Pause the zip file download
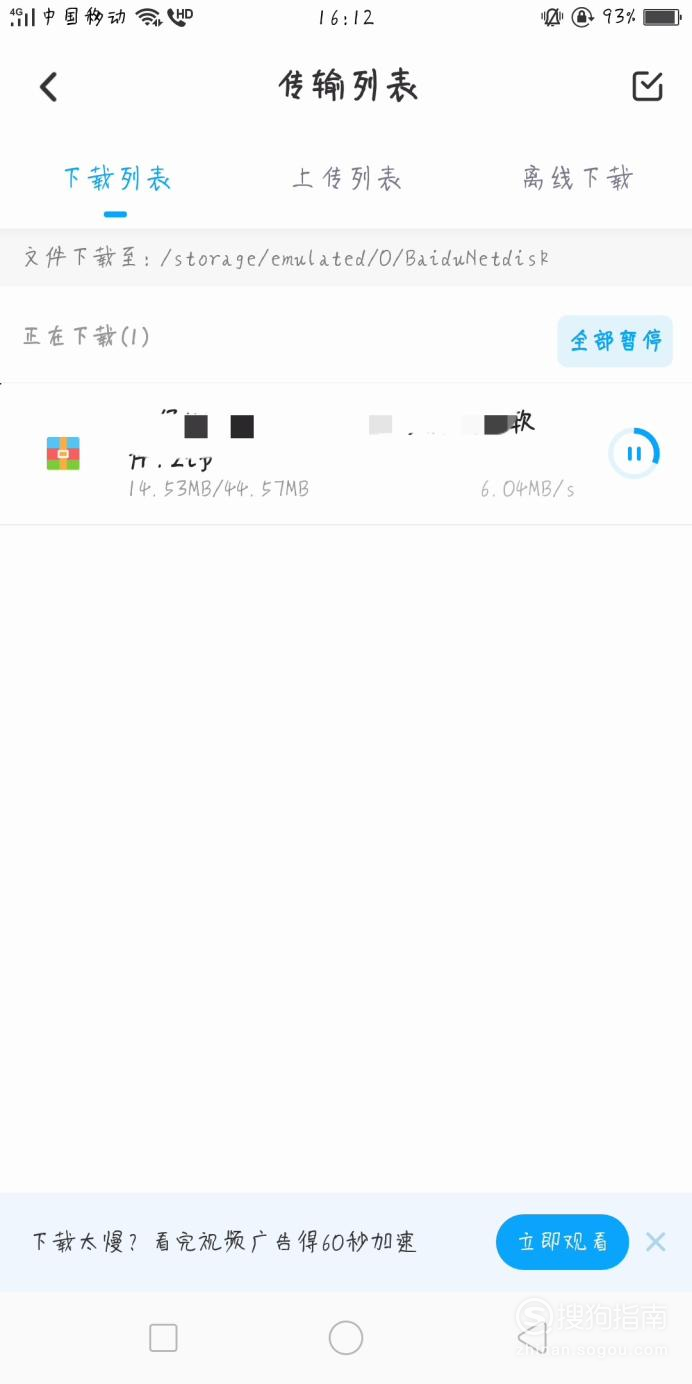Screen dimensions: 692x1384 [634, 454]
